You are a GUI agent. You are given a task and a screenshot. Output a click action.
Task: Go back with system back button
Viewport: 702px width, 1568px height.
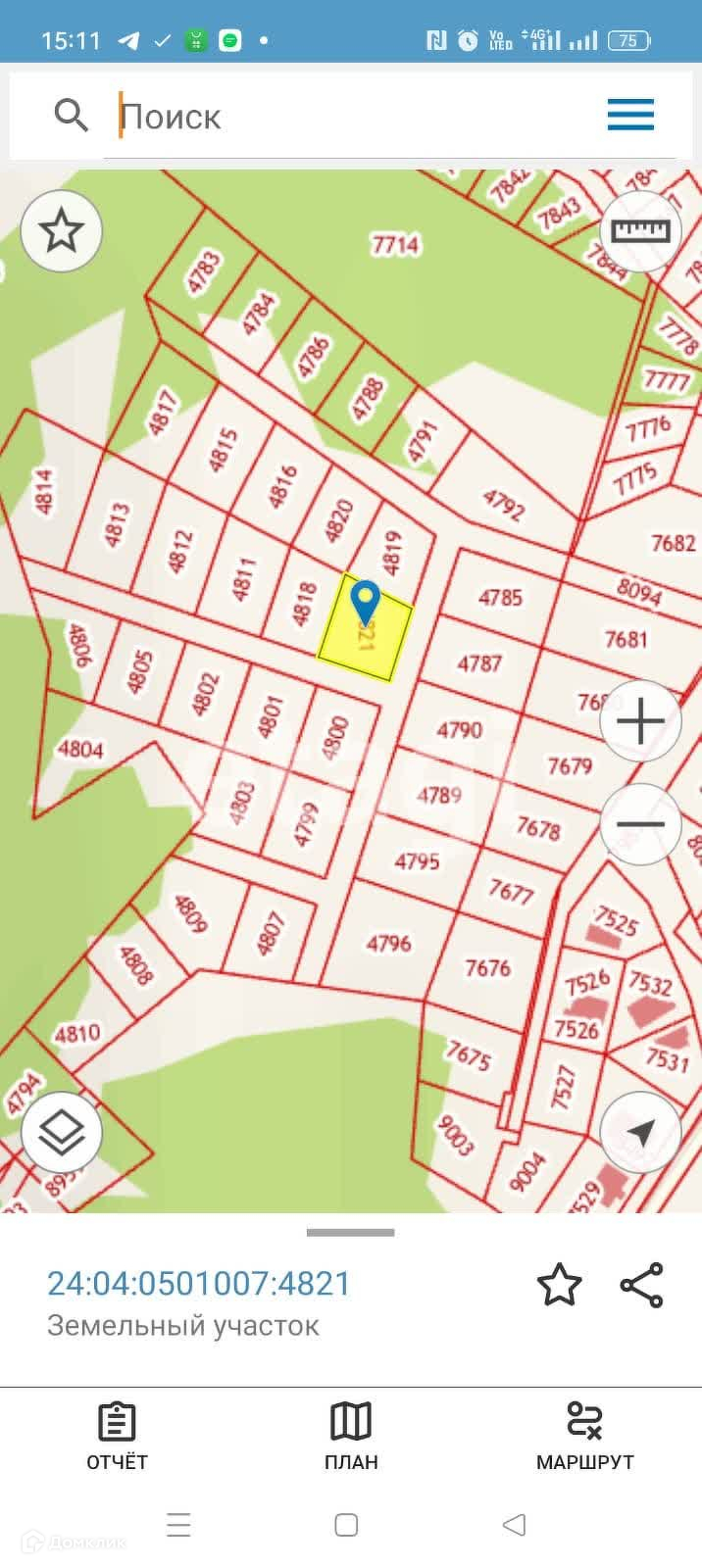point(514,1525)
